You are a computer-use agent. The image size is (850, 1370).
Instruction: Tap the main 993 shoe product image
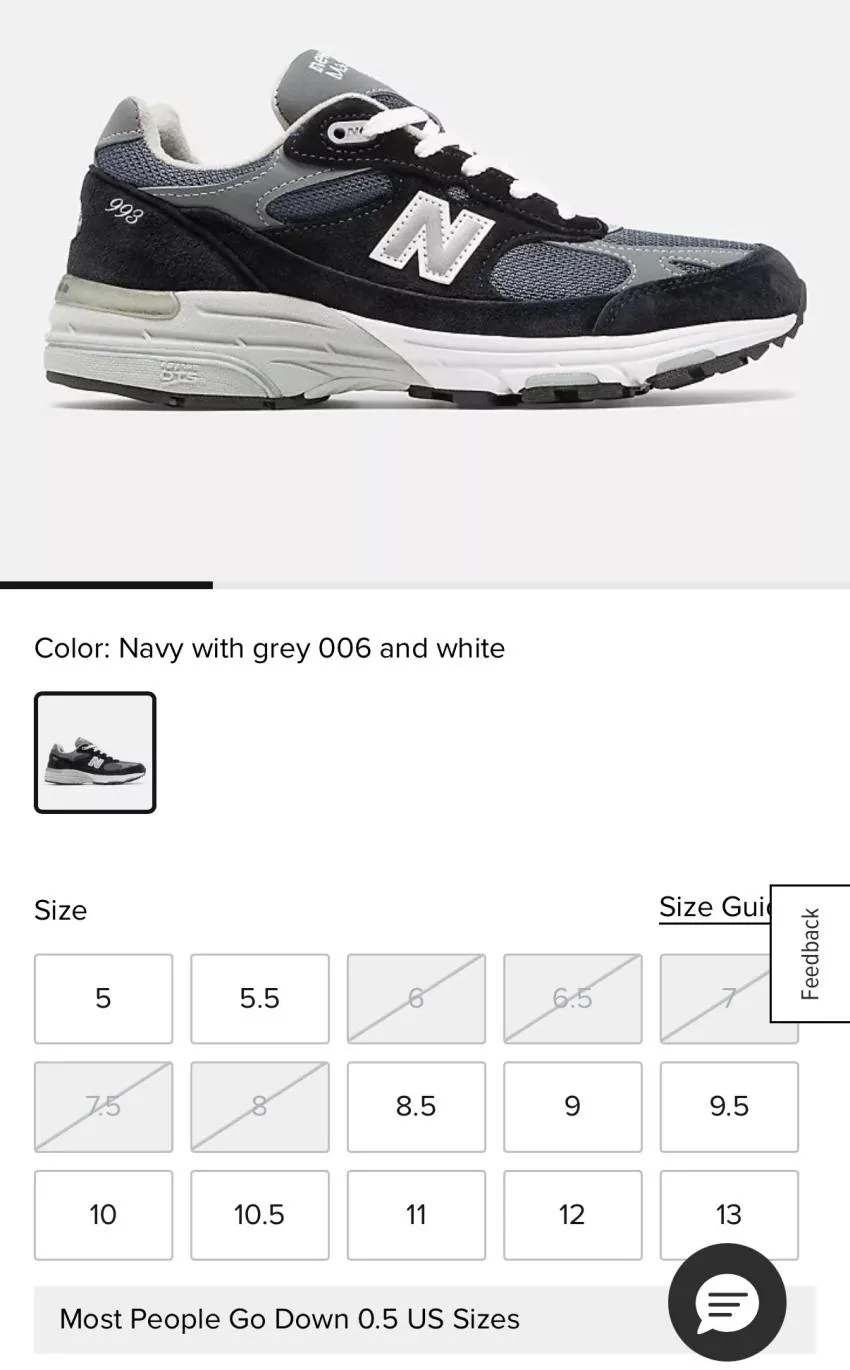pos(425,230)
